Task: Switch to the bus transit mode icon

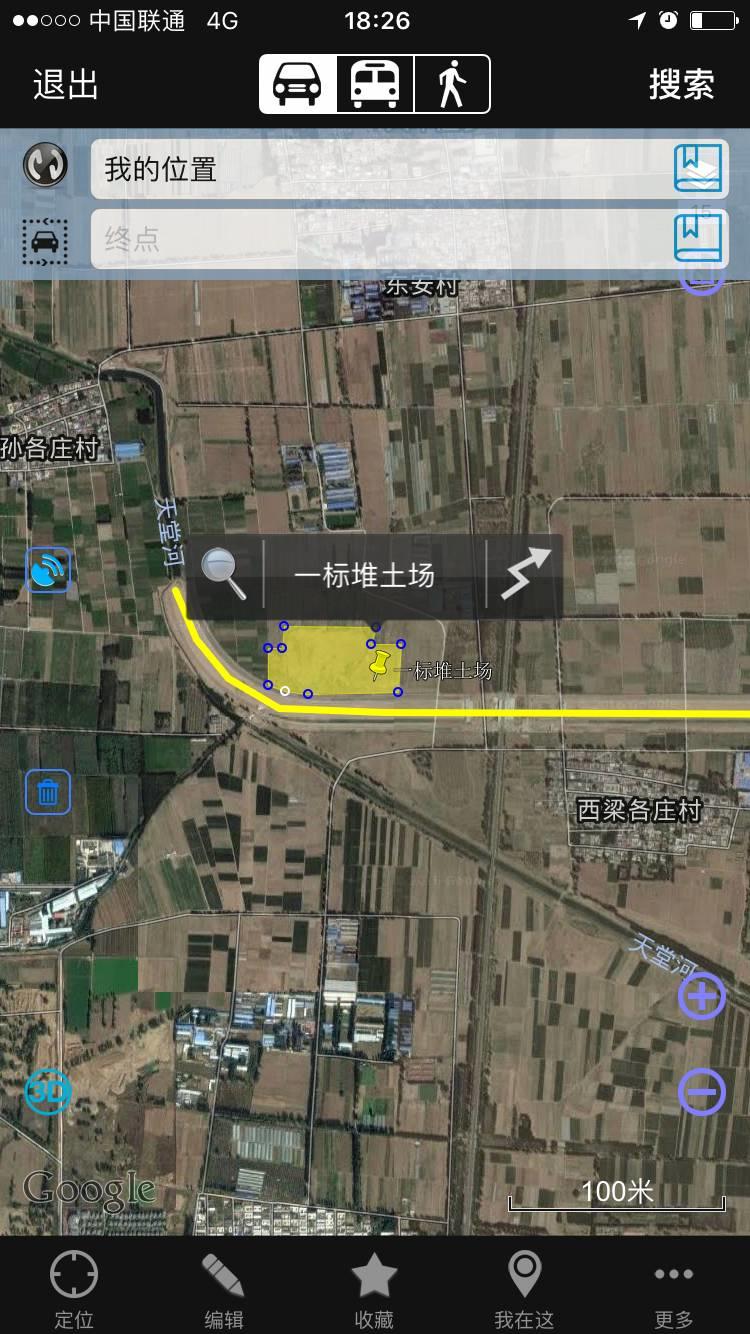Action: (x=374, y=84)
